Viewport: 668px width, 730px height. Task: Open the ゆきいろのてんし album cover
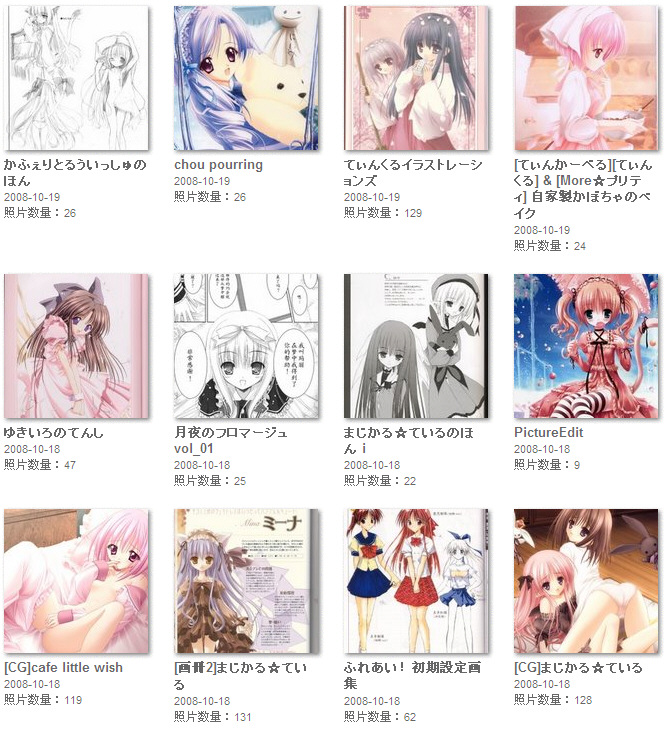(x=76, y=346)
